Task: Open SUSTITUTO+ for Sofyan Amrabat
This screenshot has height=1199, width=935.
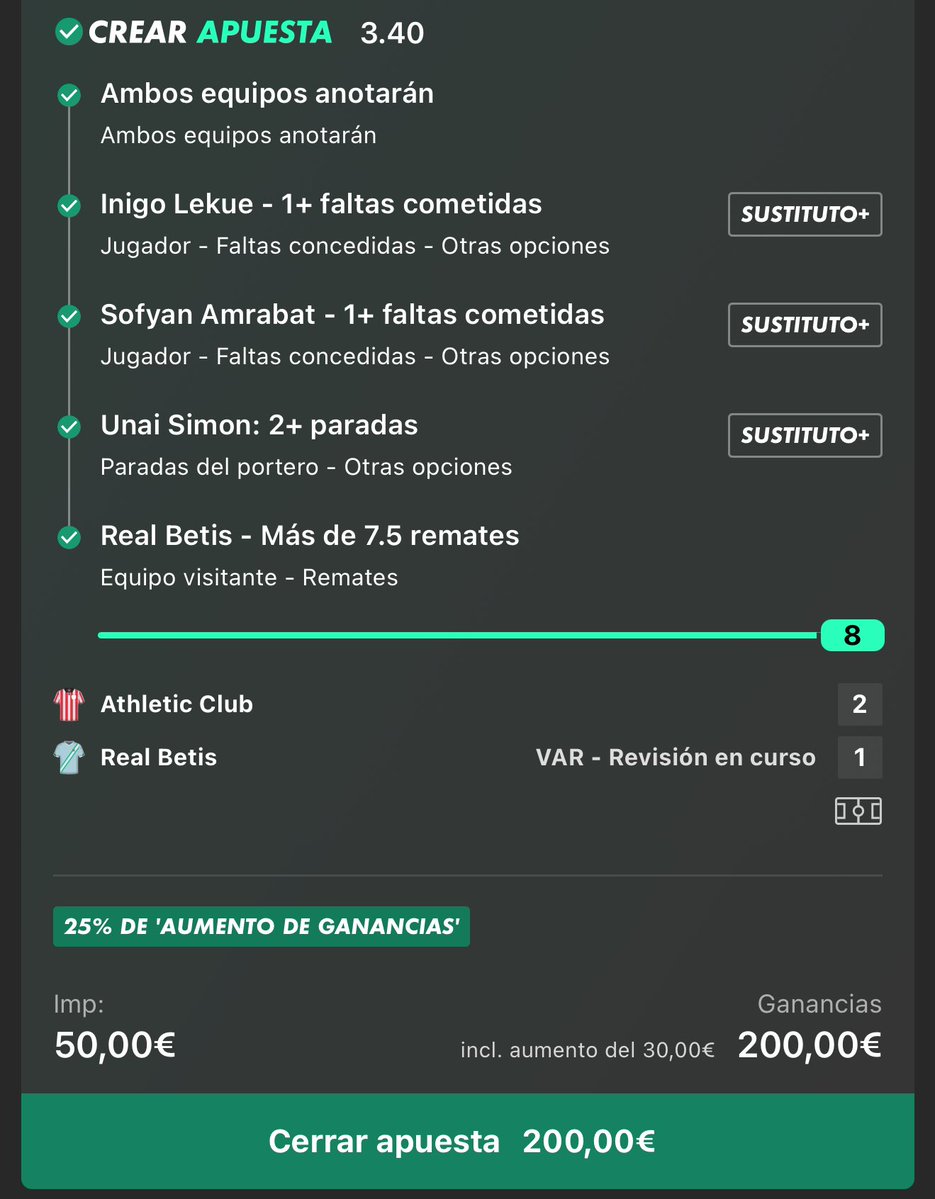Action: tap(804, 325)
